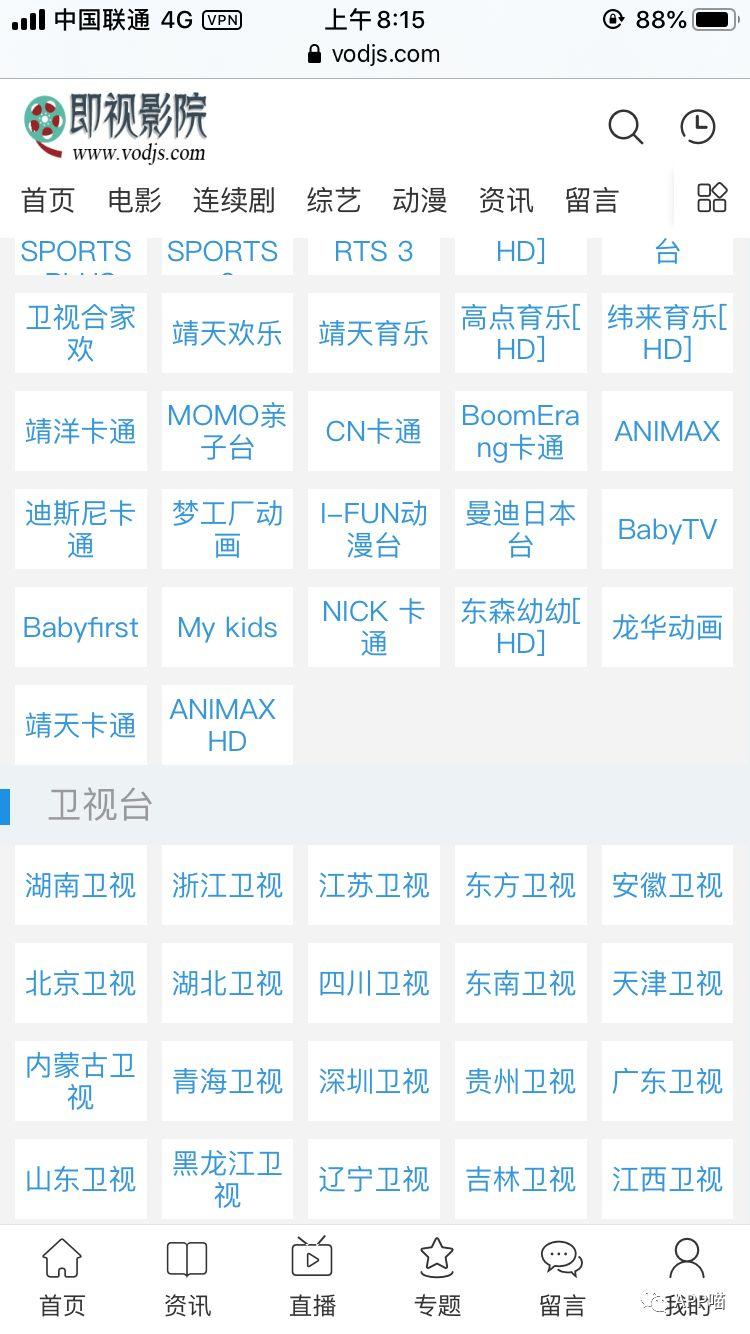Open 专题 via the star icon
This screenshot has height=1334, width=750.
436,1272
